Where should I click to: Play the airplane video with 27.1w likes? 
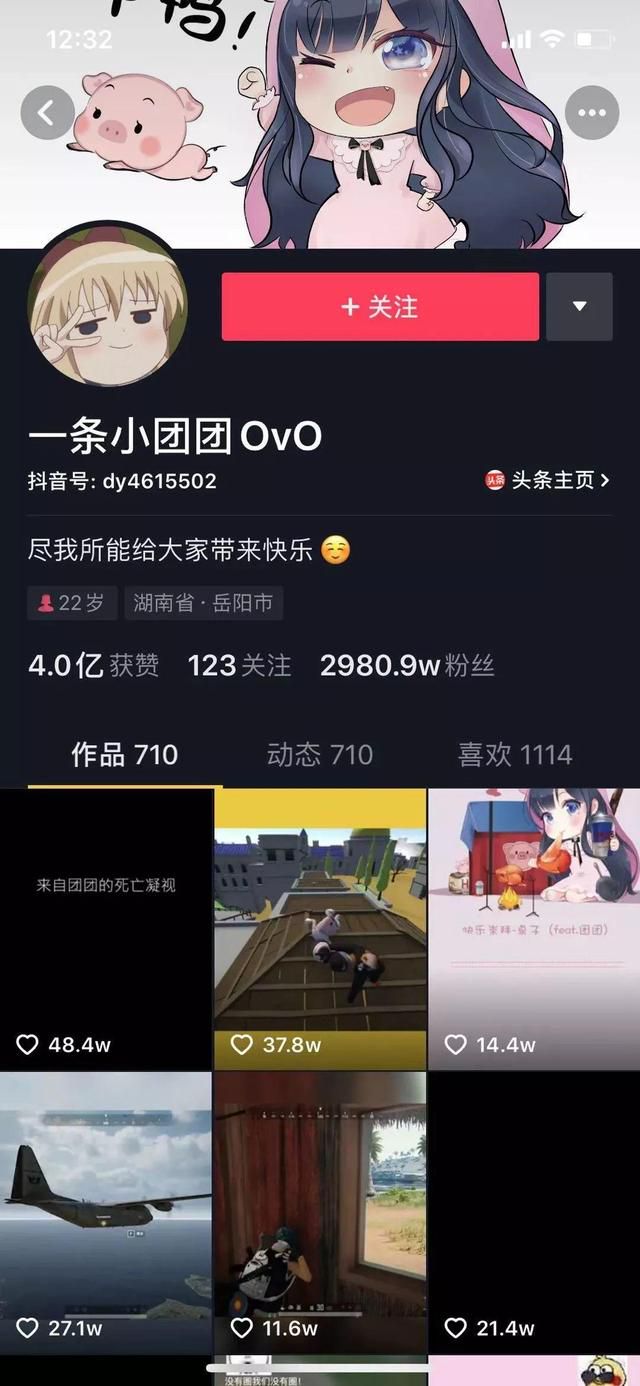106,1212
